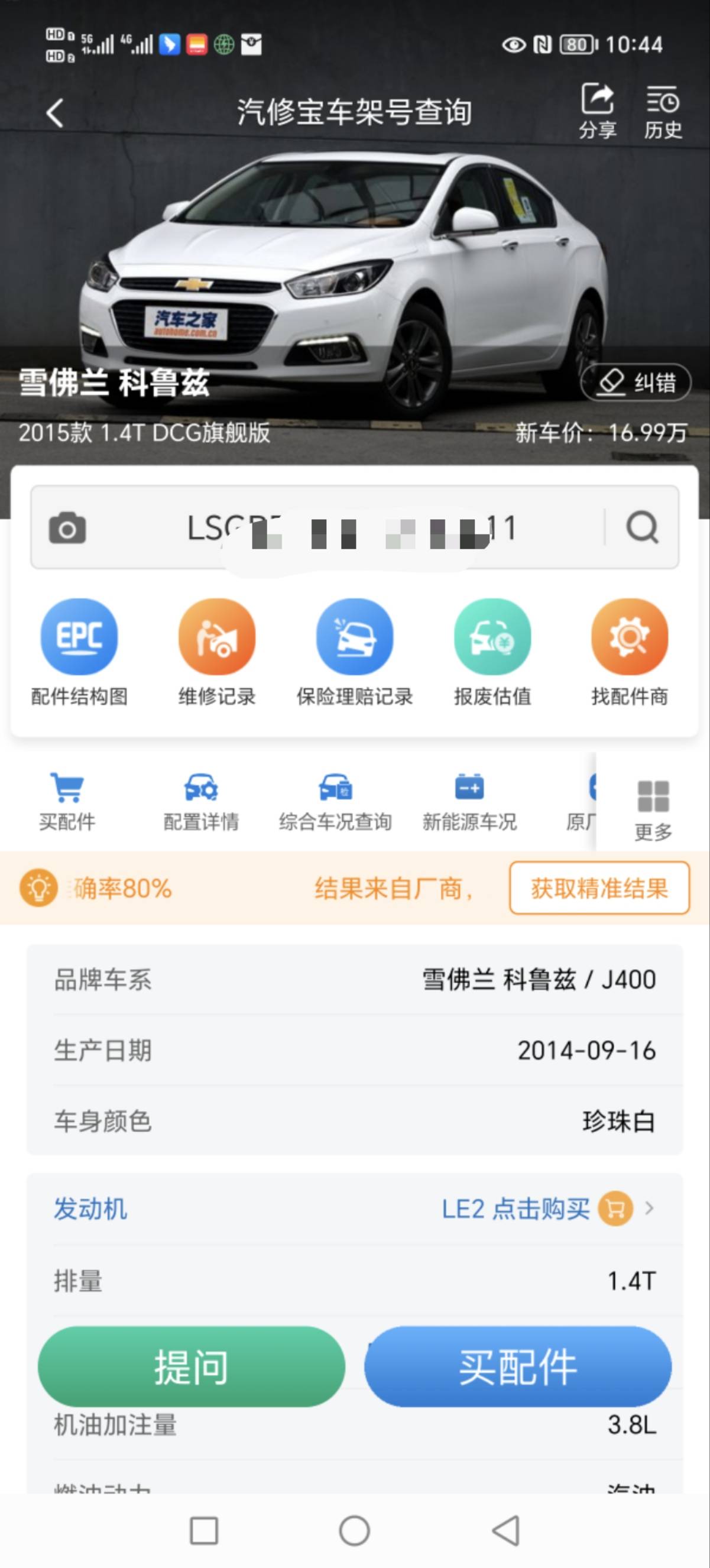Open 新能源车况 new-energy vehicle check

pyautogui.click(x=469, y=801)
